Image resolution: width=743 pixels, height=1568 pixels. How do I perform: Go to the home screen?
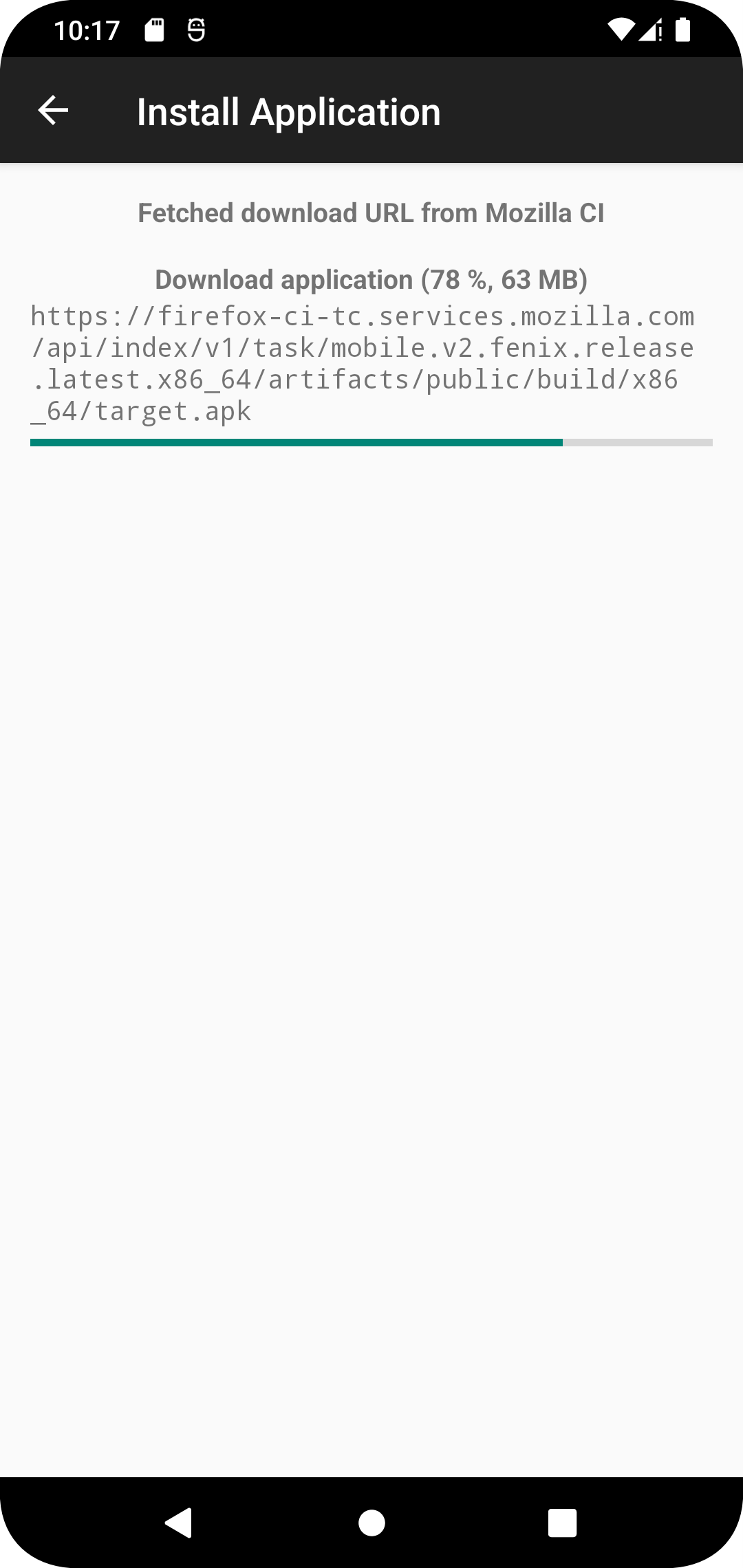pyautogui.click(x=371, y=1523)
